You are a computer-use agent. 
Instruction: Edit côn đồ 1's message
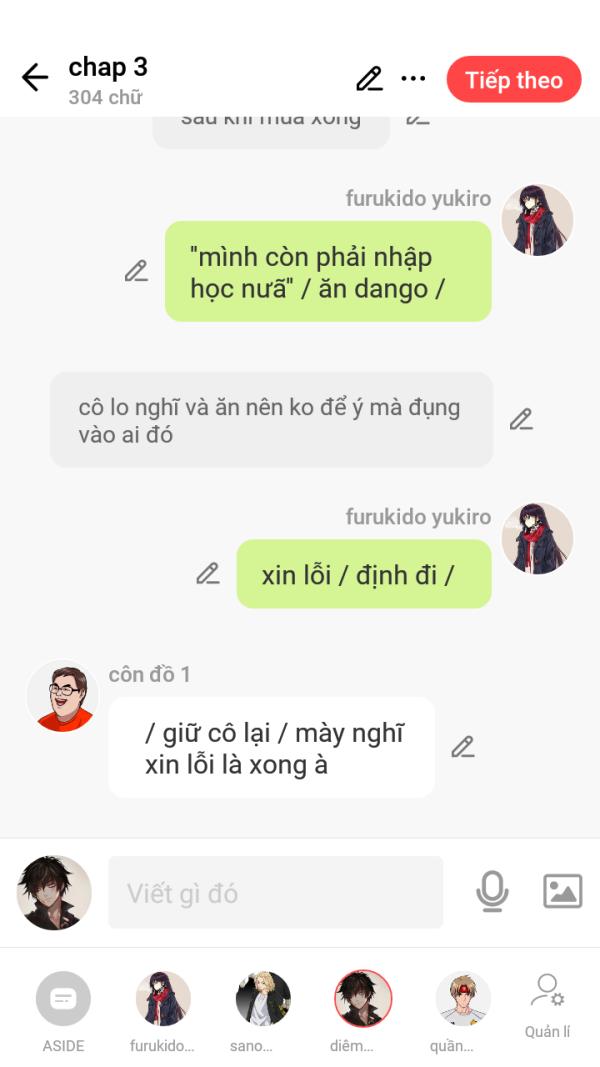coord(462,747)
